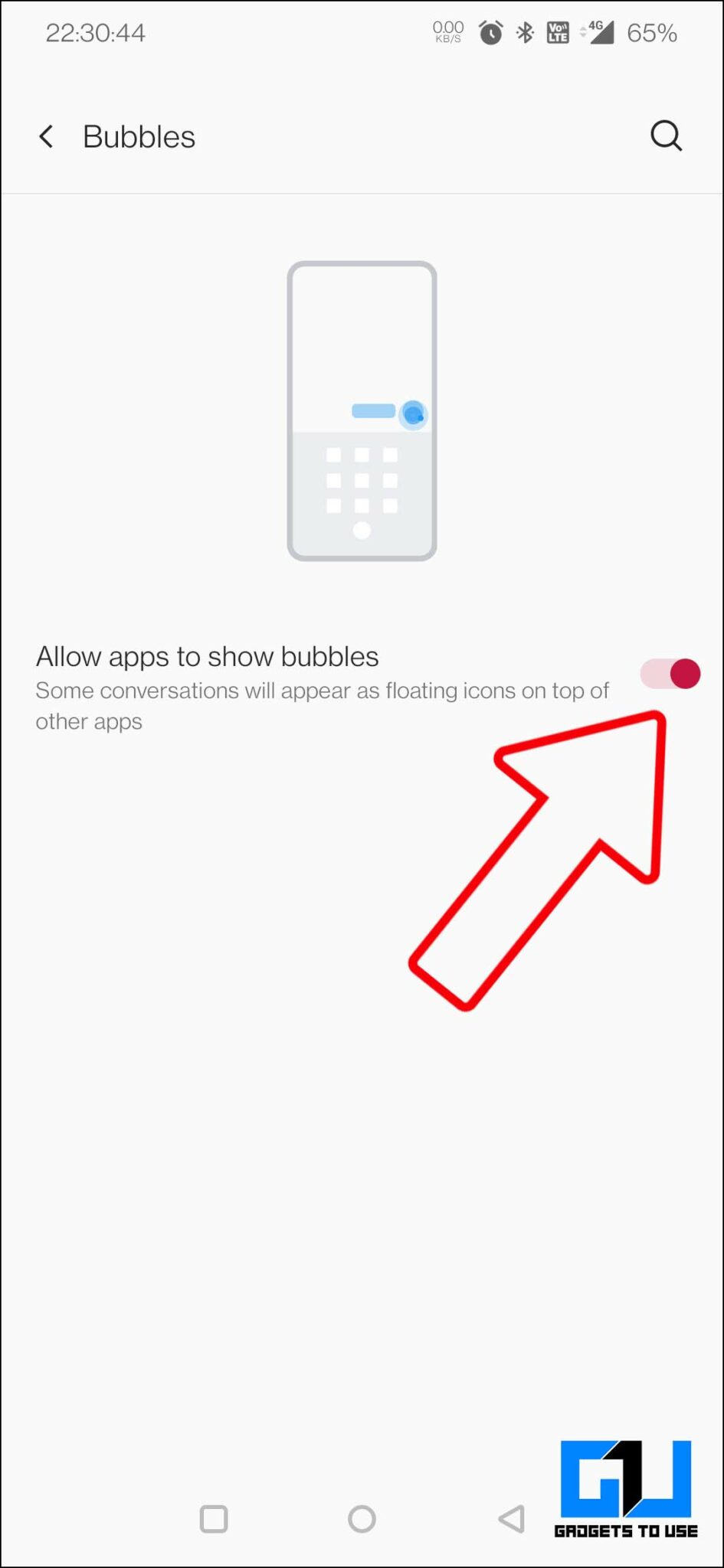Tap the recent apps square button
This screenshot has width=724, height=1568.
pos(214,1519)
